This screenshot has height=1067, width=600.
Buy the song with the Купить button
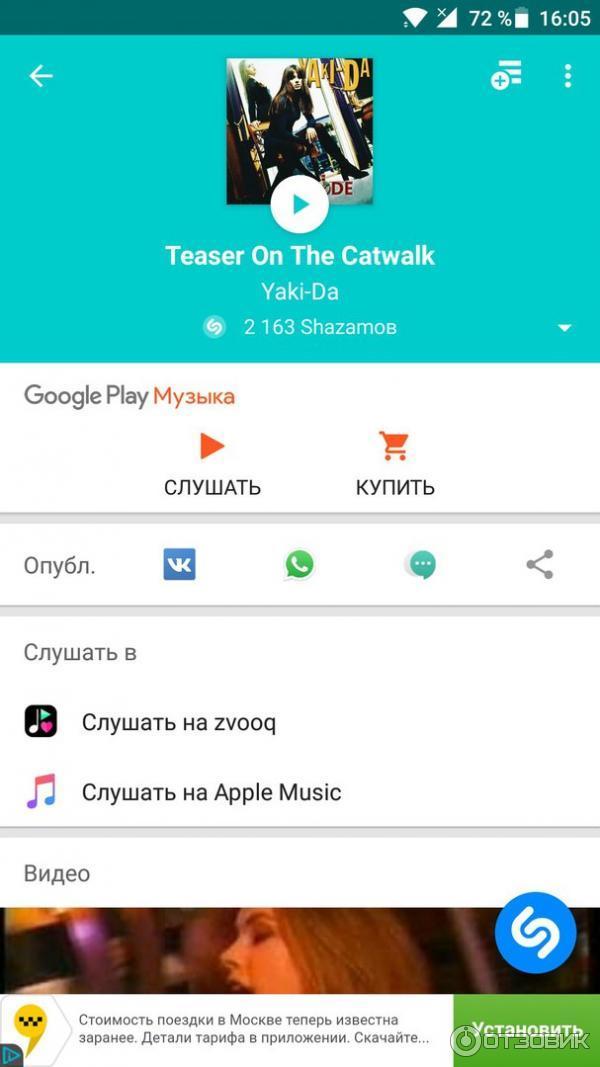point(395,464)
